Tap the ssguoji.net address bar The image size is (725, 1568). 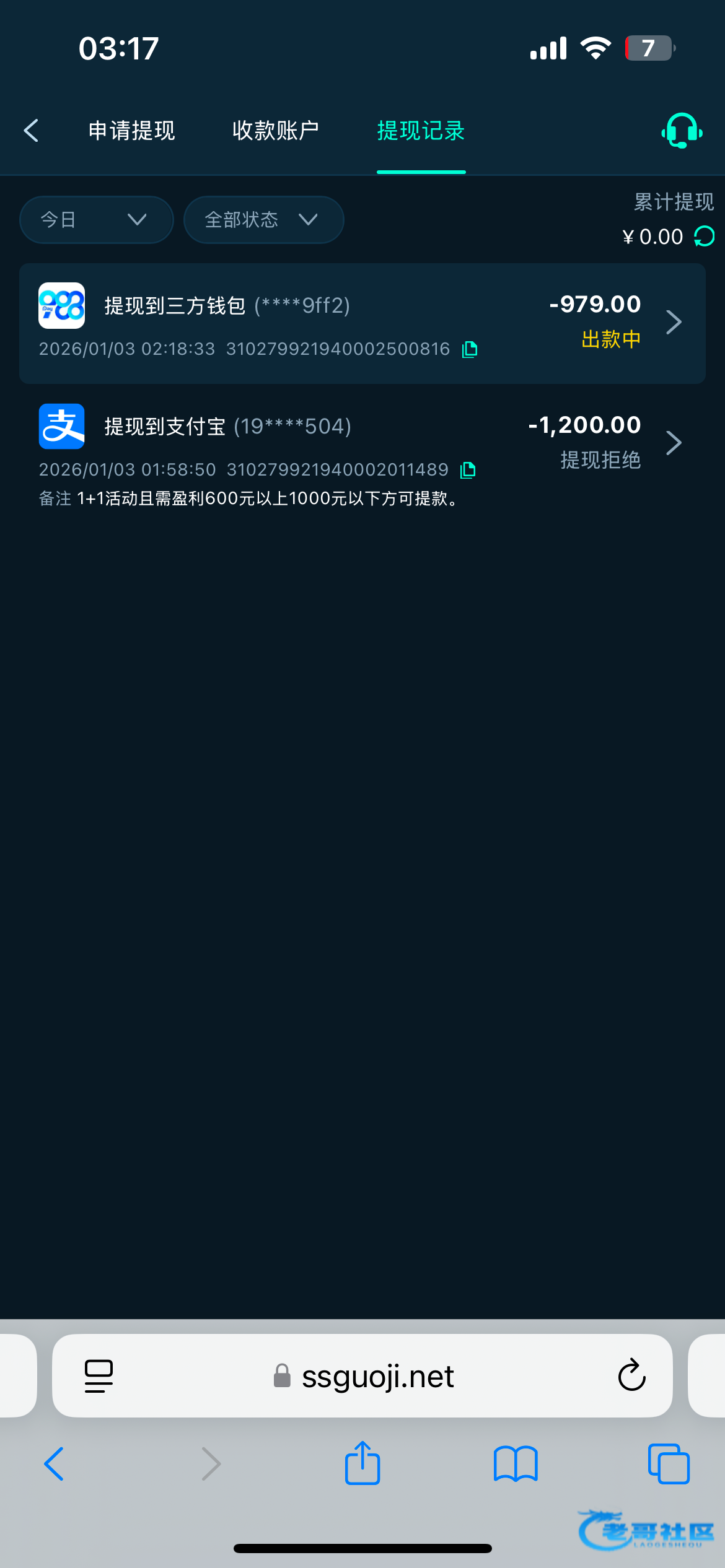tap(377, 1377)
